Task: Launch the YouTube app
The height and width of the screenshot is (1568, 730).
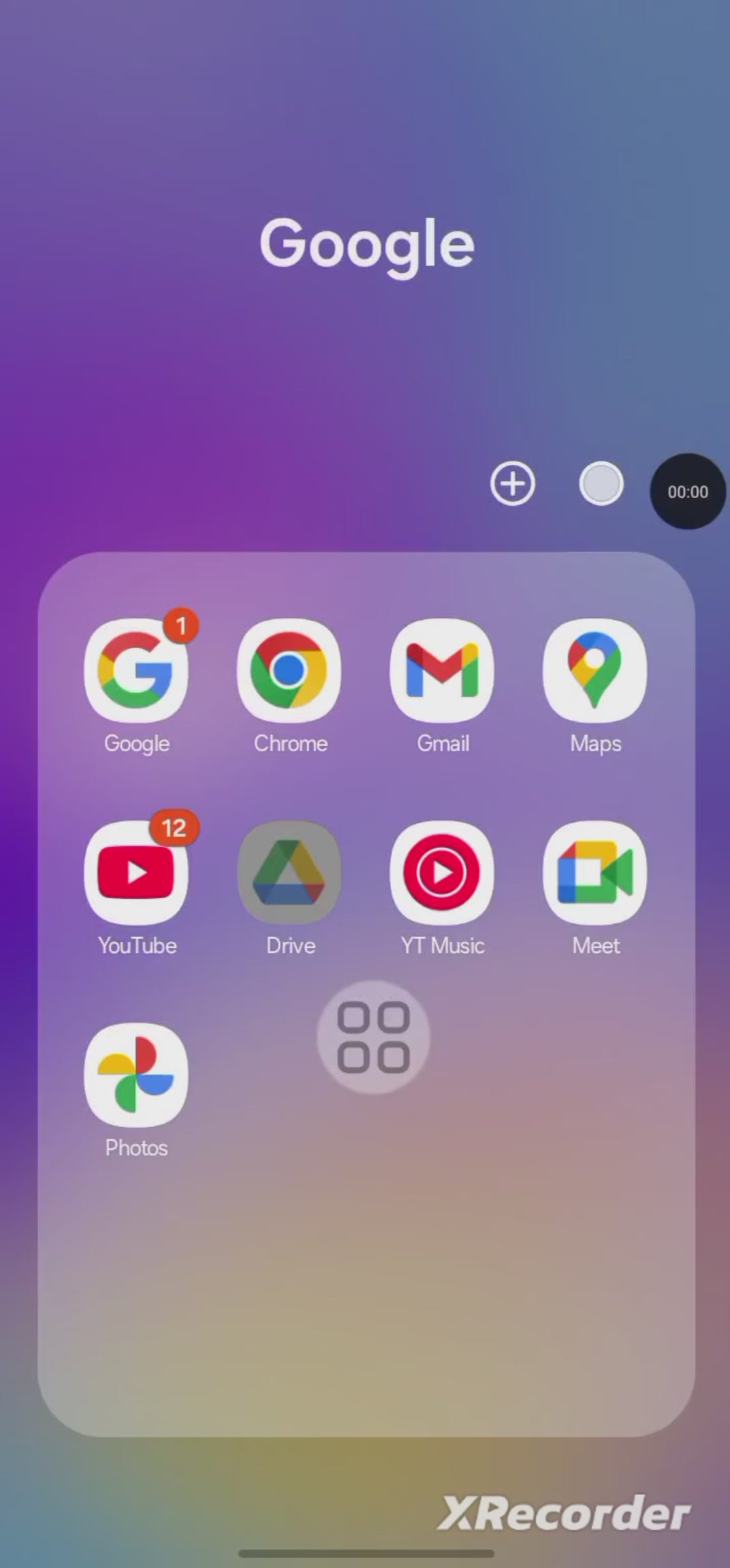Action: tap(136, 872)
